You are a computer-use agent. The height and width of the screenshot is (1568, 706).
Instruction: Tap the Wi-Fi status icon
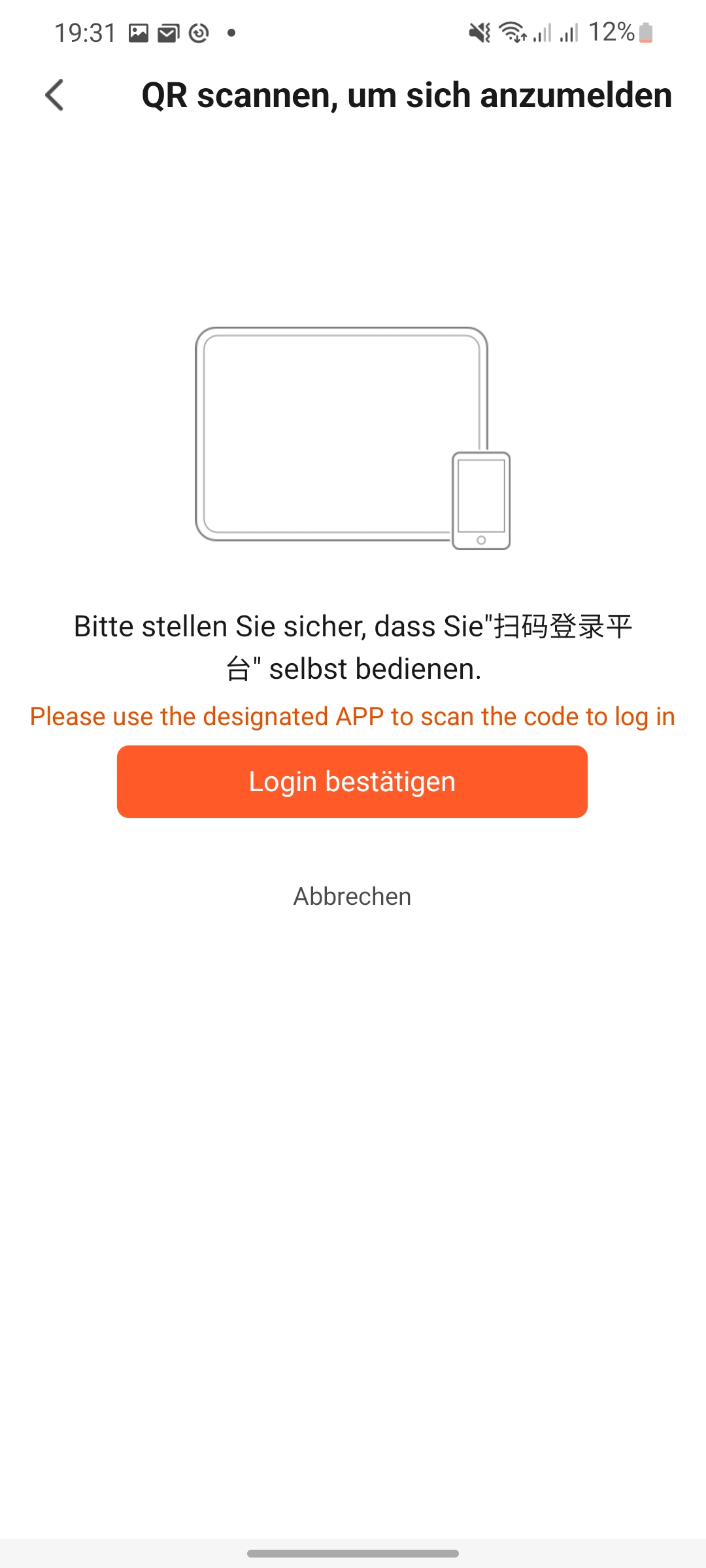(x=511, y=33)
